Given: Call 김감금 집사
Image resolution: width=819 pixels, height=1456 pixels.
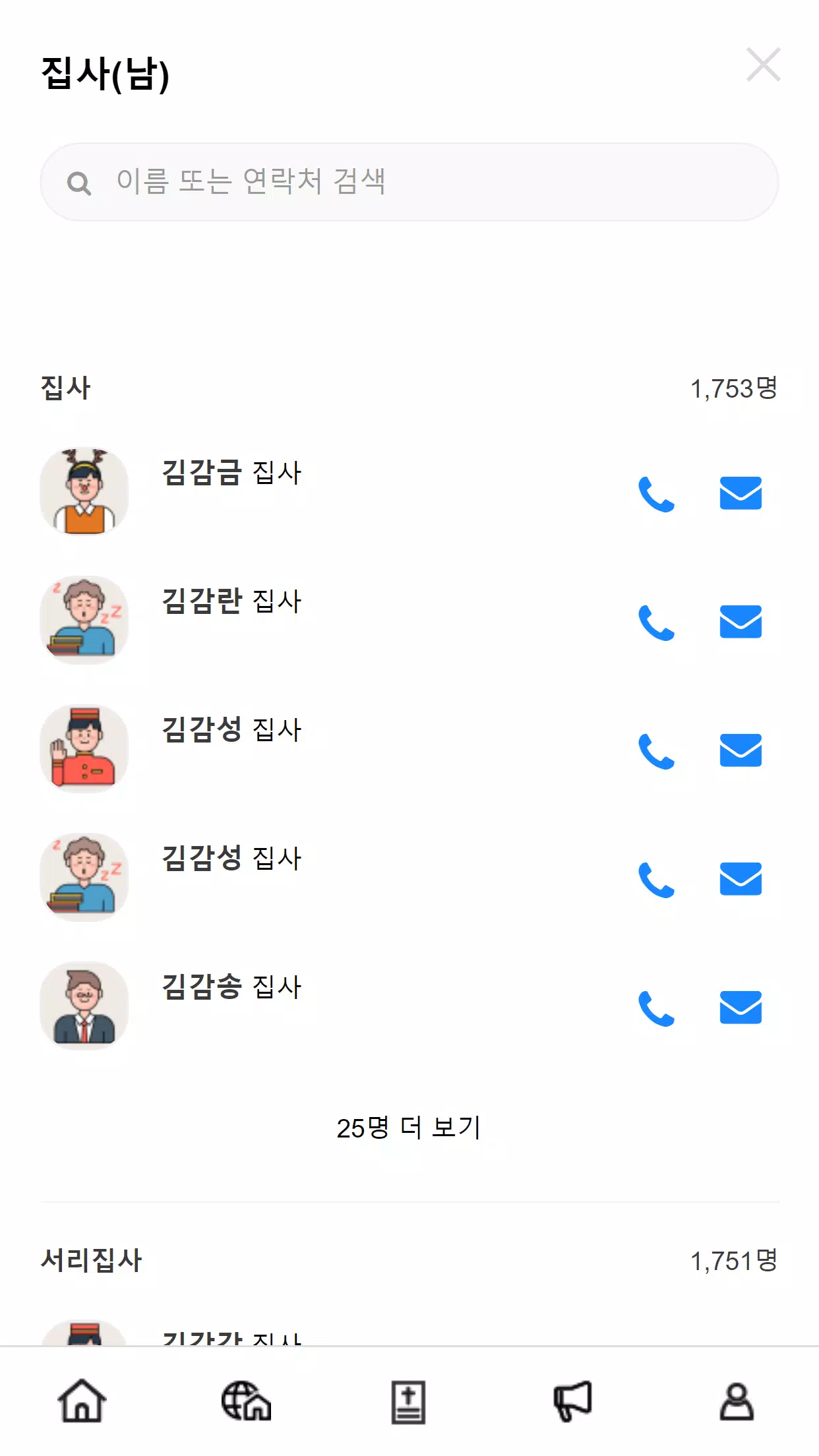Looking at the screenshot, I should 657,493.
